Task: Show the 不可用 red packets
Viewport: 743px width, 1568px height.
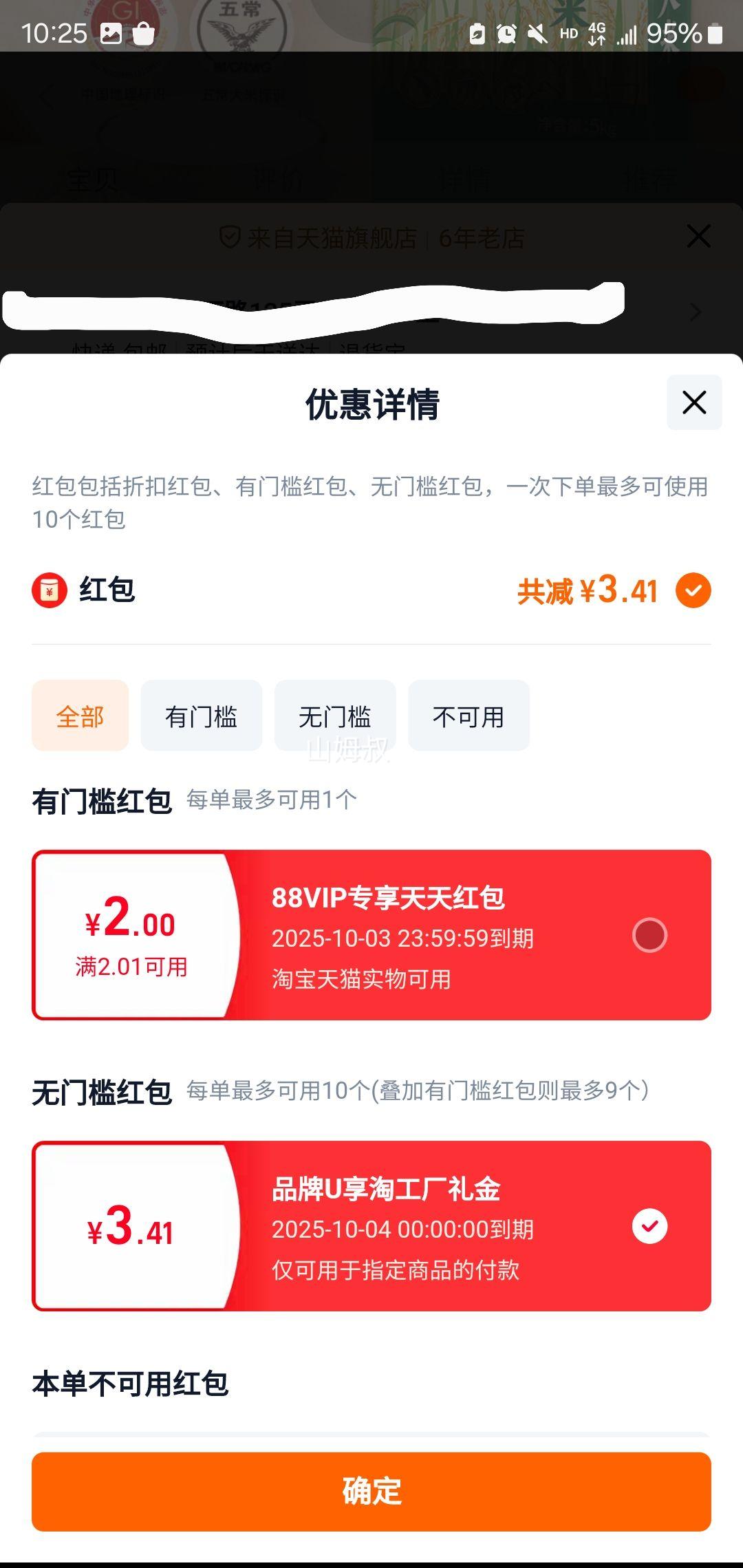Action: pyautogui.click(x=469, y=716)
